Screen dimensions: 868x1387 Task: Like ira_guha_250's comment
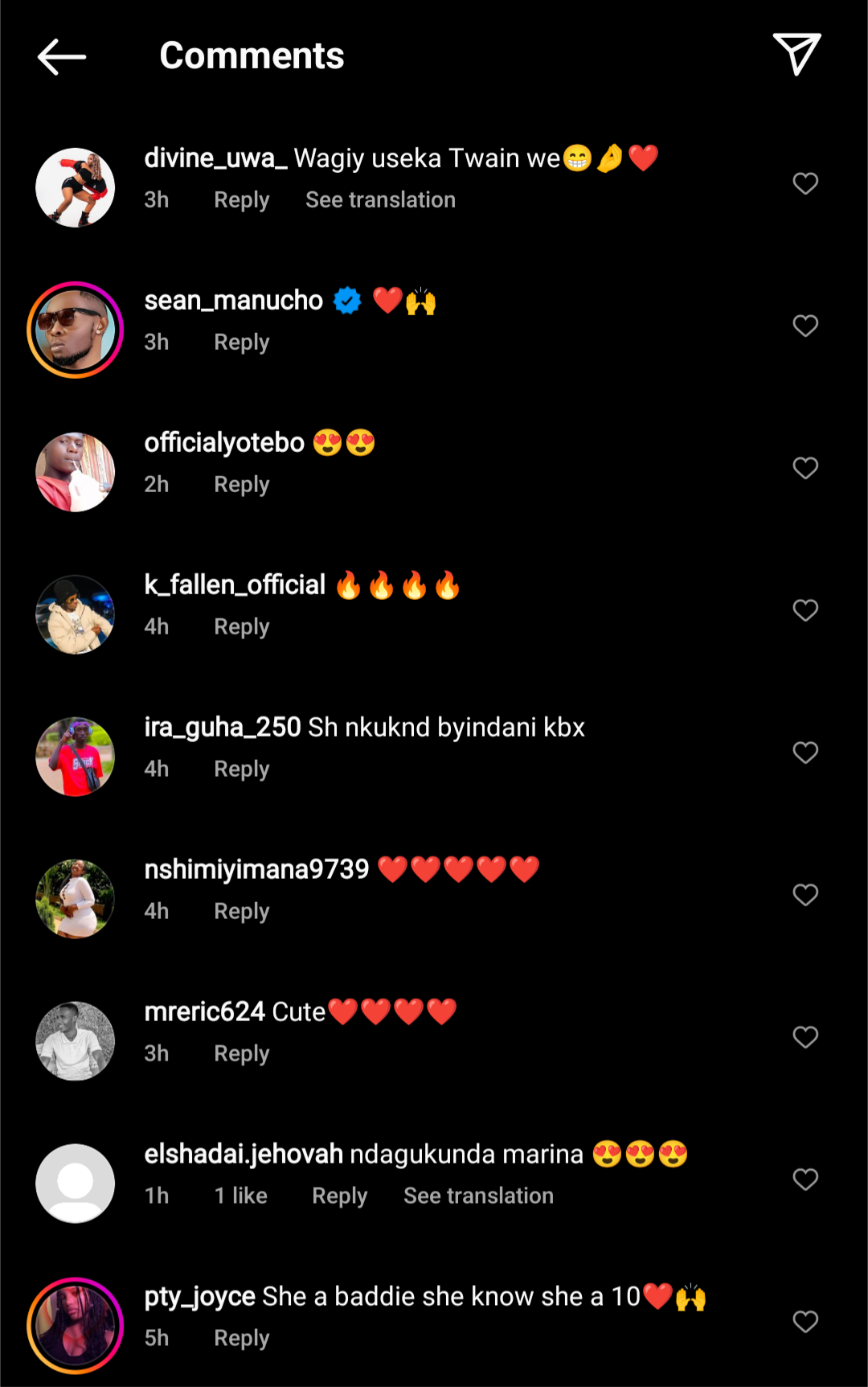[805, 753]
